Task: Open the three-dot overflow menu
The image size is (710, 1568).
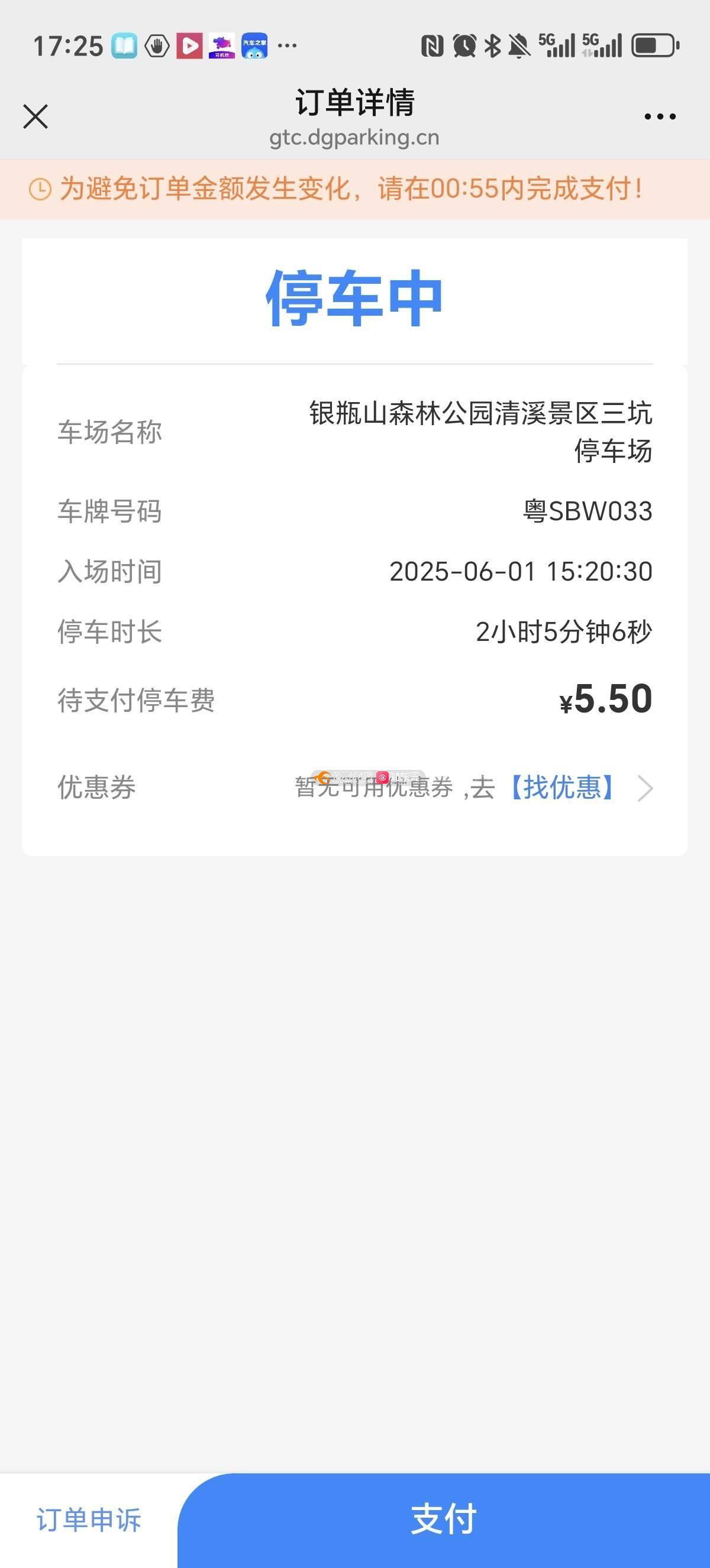Action: [660, 116]
